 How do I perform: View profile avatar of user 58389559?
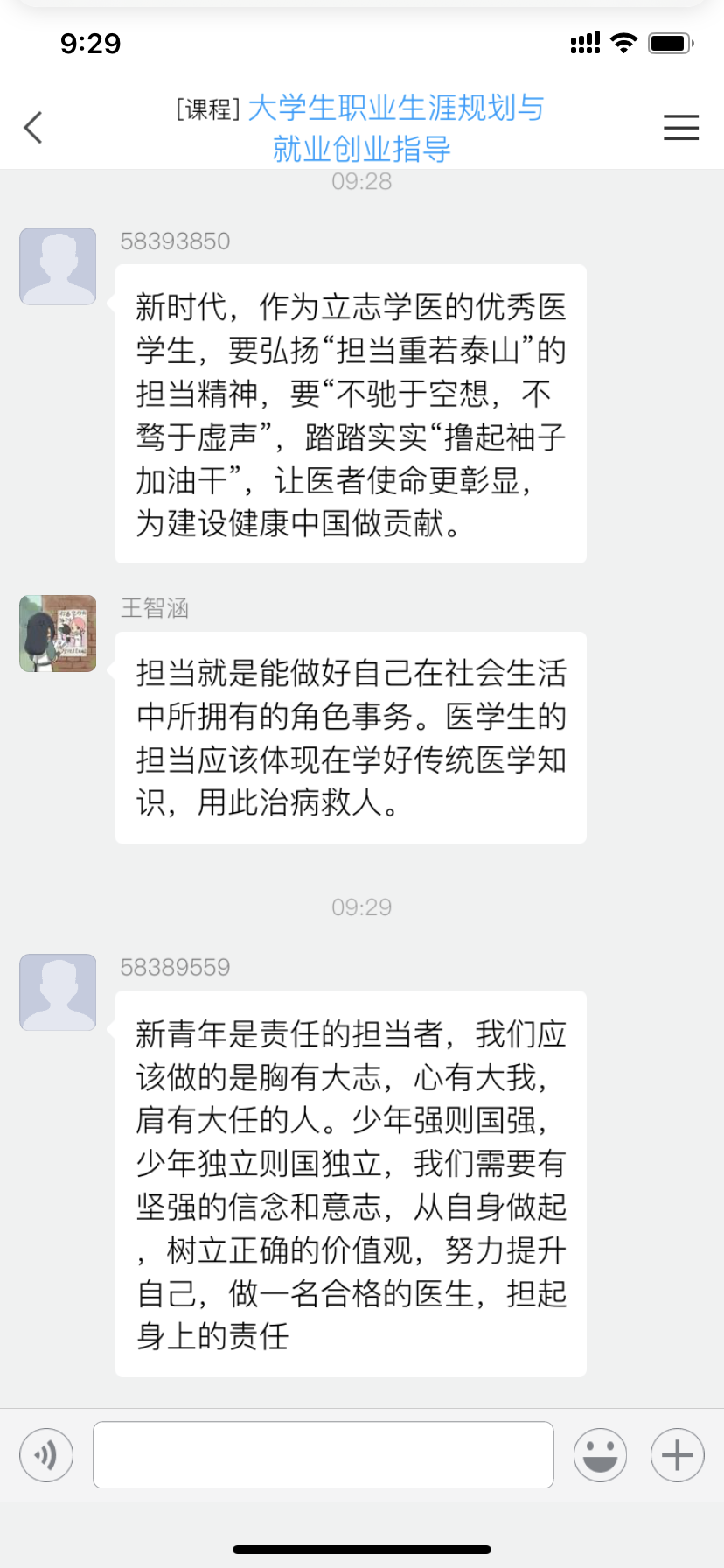58,992
